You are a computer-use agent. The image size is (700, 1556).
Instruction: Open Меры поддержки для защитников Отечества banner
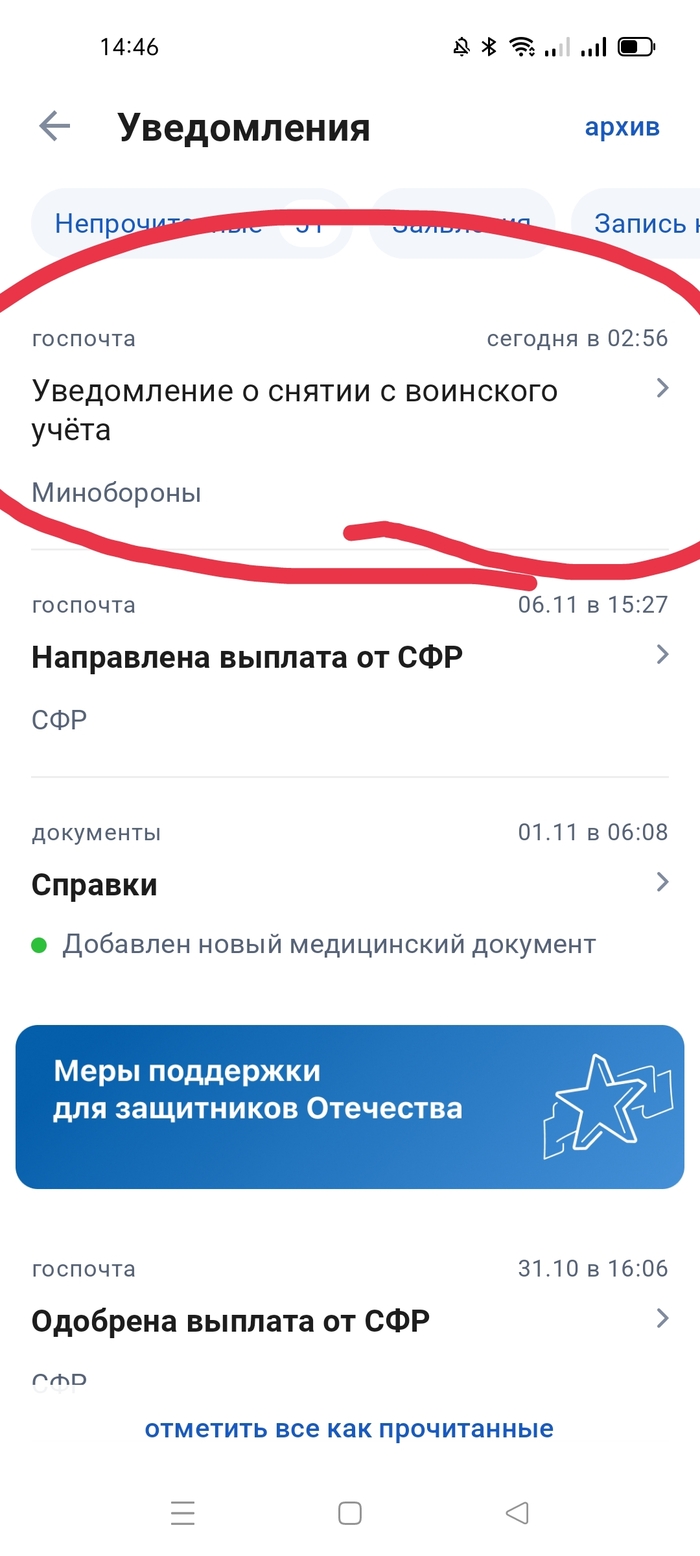[x=349, y=1106]
